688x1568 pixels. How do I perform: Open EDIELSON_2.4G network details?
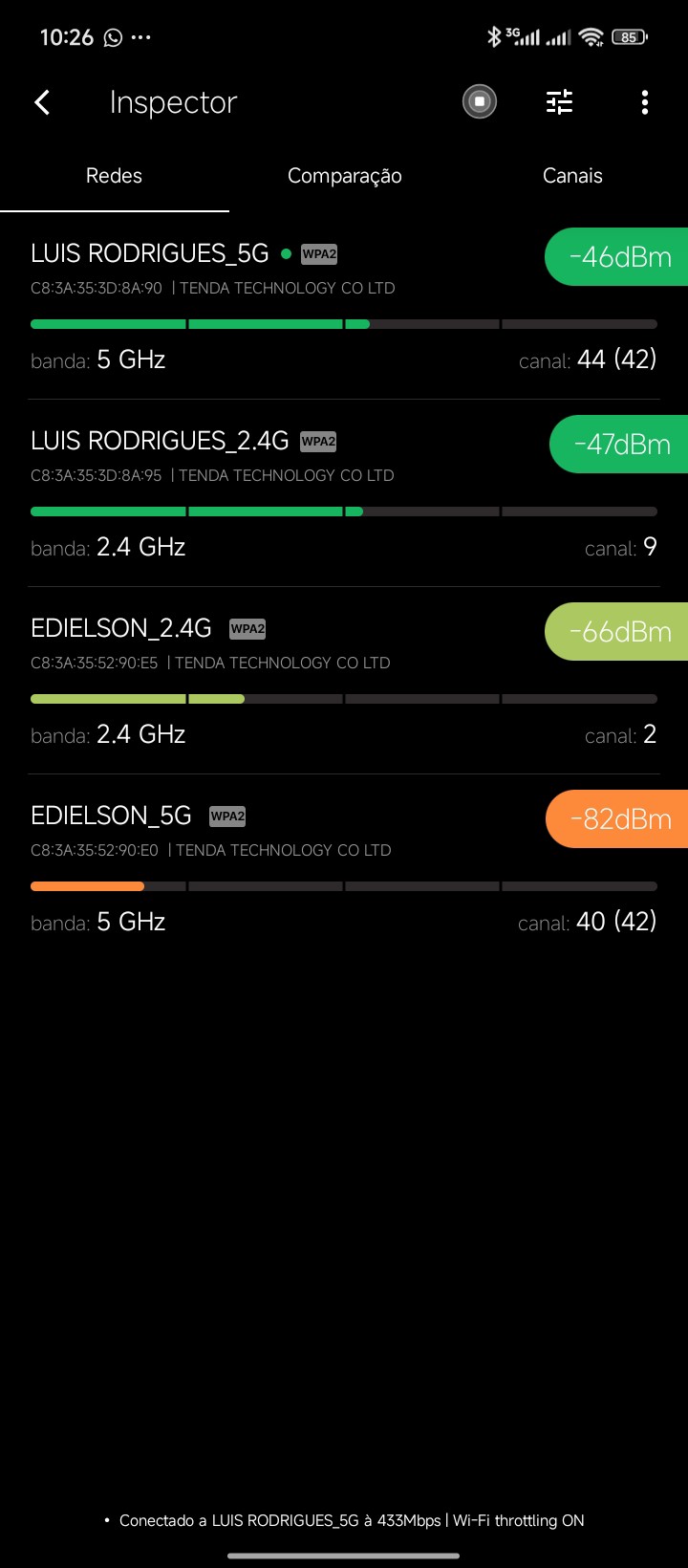point(287,681)
